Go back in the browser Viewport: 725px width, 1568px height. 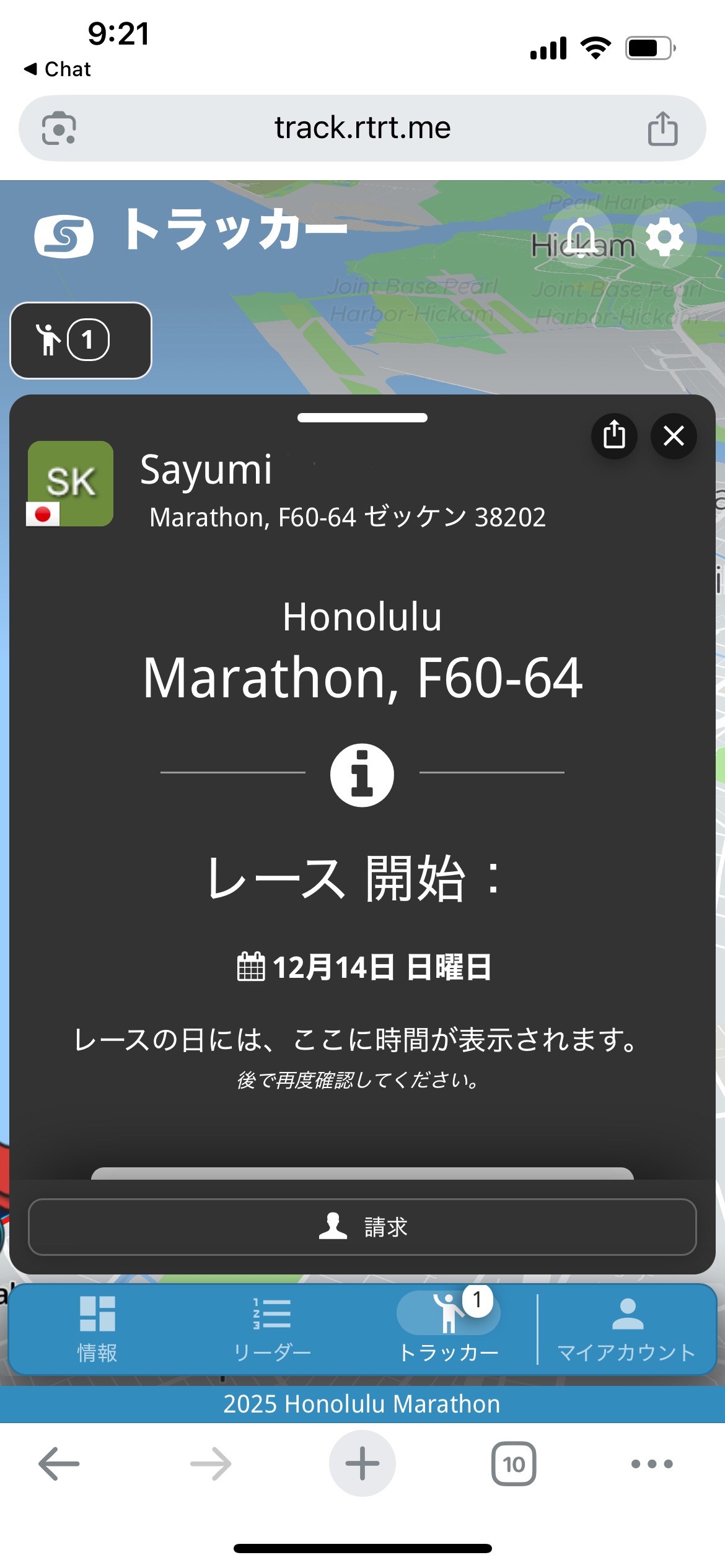pyautogui.click(x=59, y=1464)
